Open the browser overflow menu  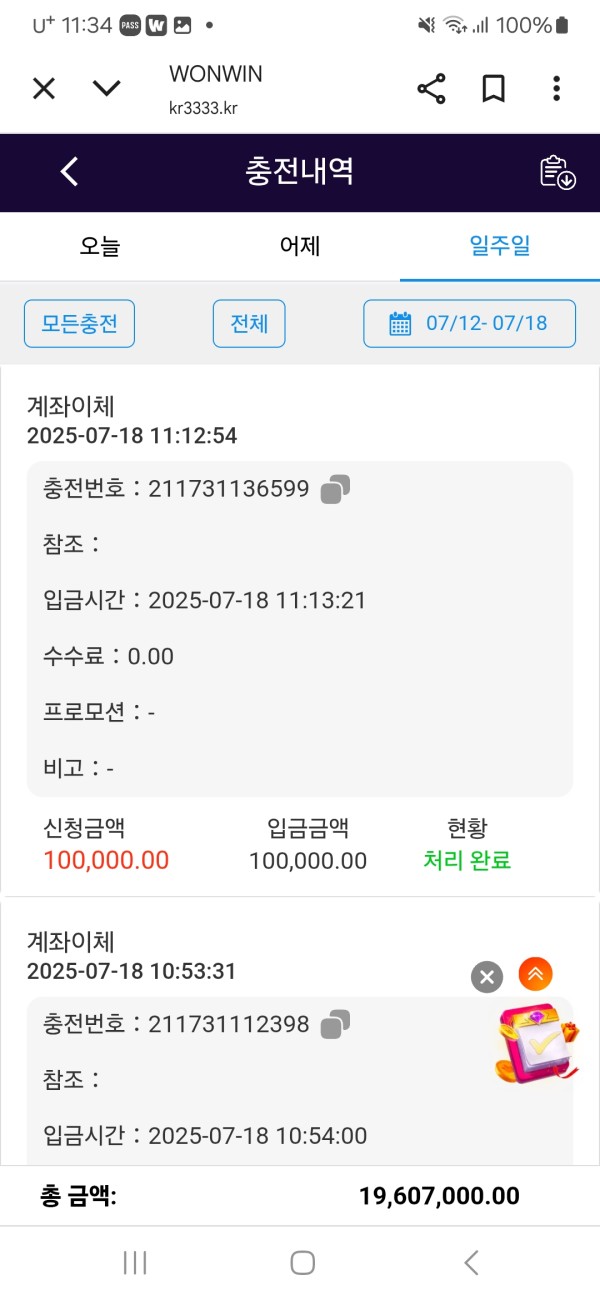tap(557, 89)
